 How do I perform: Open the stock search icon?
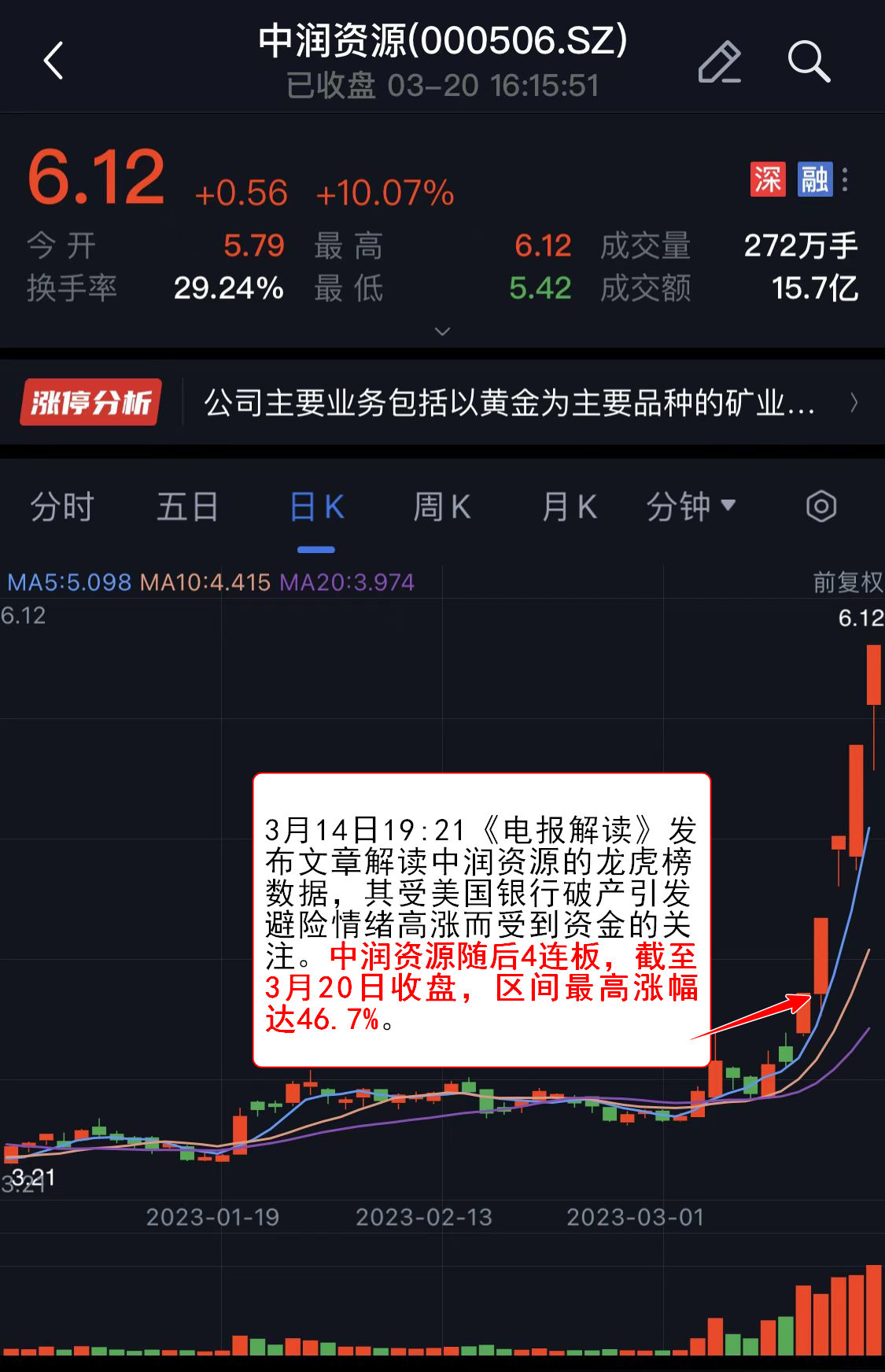pos(808,61)
